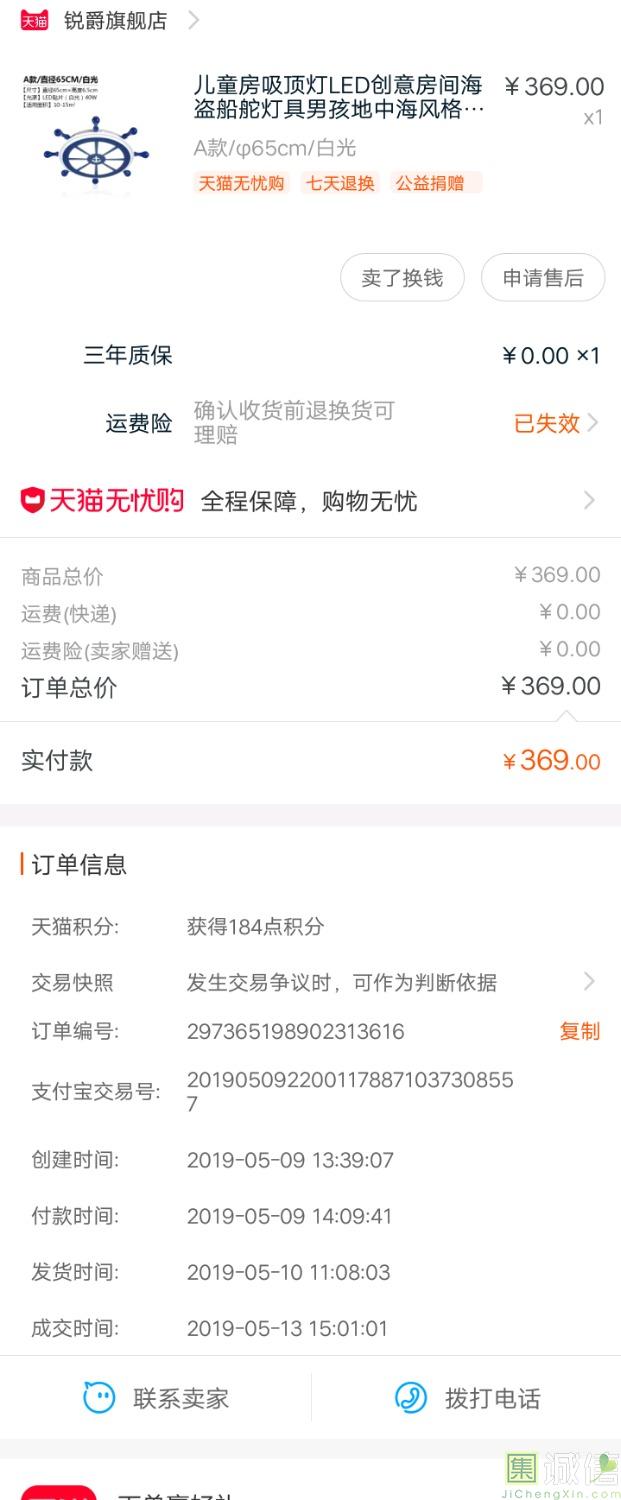
Task: Open the 锐爵旗舰店 store page
Action: coord(115,20)
